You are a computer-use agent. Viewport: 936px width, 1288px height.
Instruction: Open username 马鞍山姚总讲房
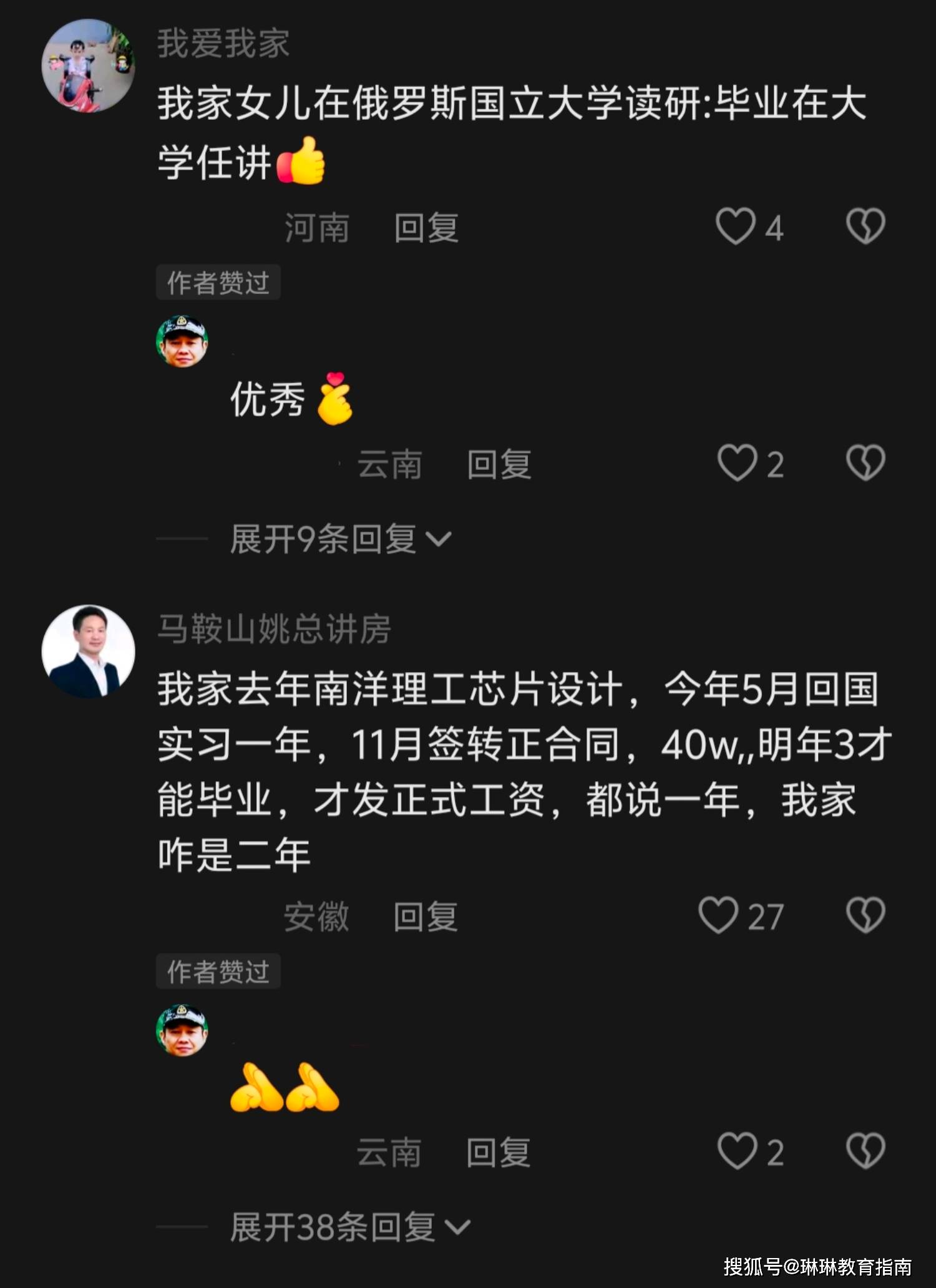pyautogui.click(x=274, y=629)
